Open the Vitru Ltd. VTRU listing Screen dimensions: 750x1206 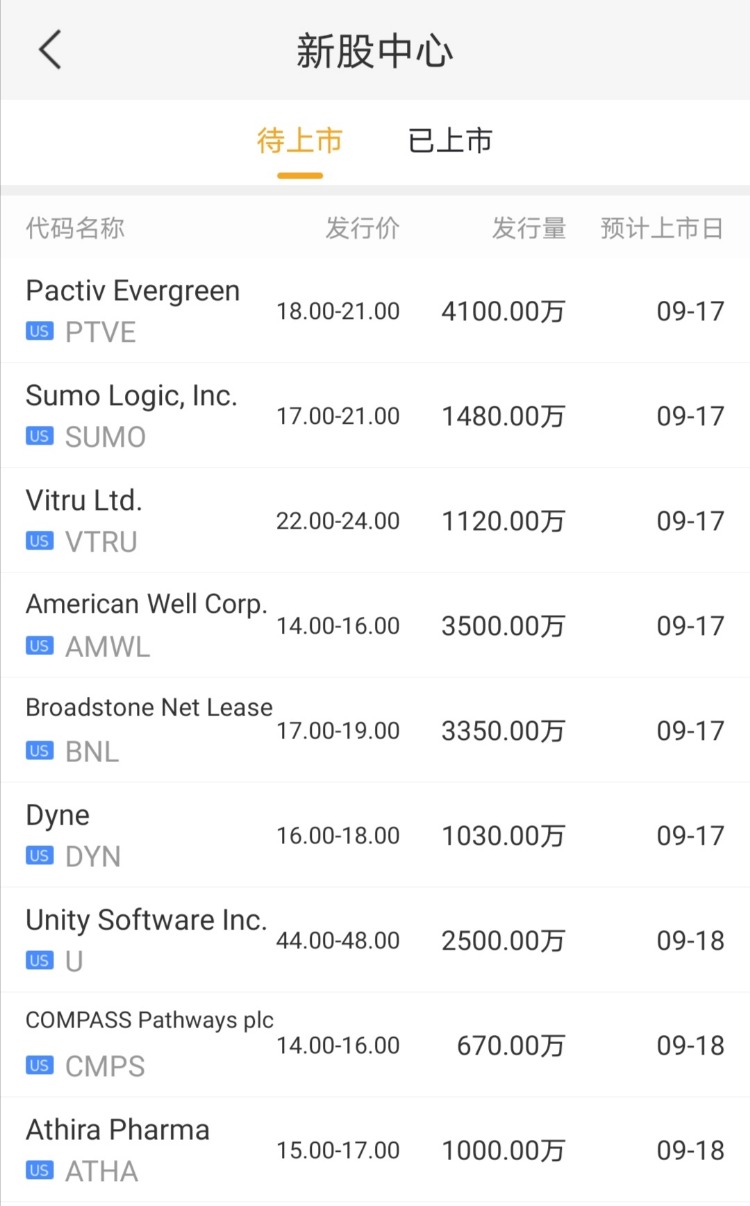click(x=374, y=521)
